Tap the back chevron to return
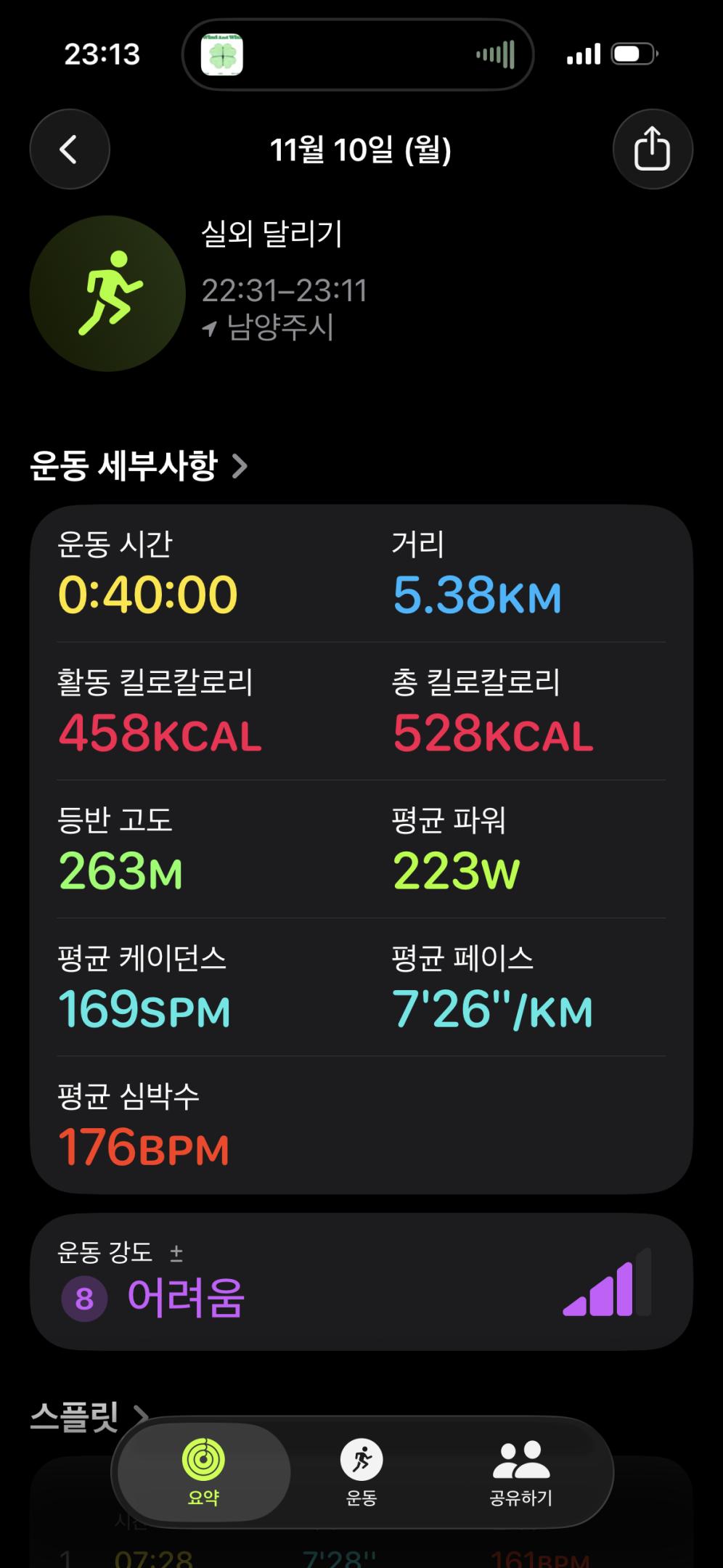This screenshot has height=1568, width=723. click(69, 148)
